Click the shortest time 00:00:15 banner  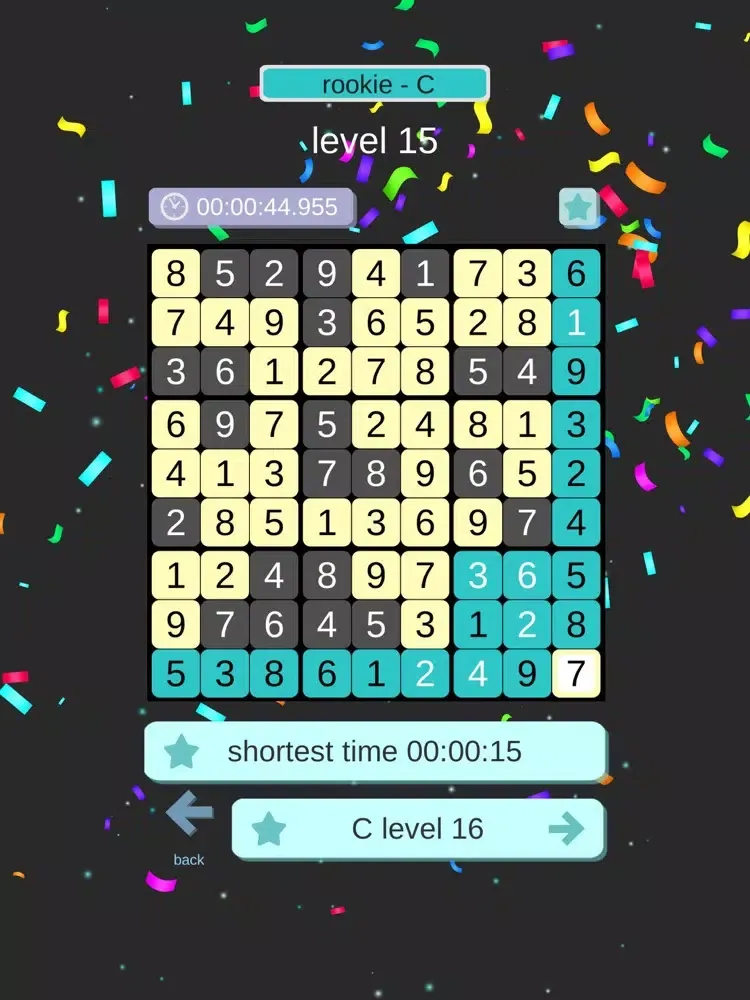[375, 751]
